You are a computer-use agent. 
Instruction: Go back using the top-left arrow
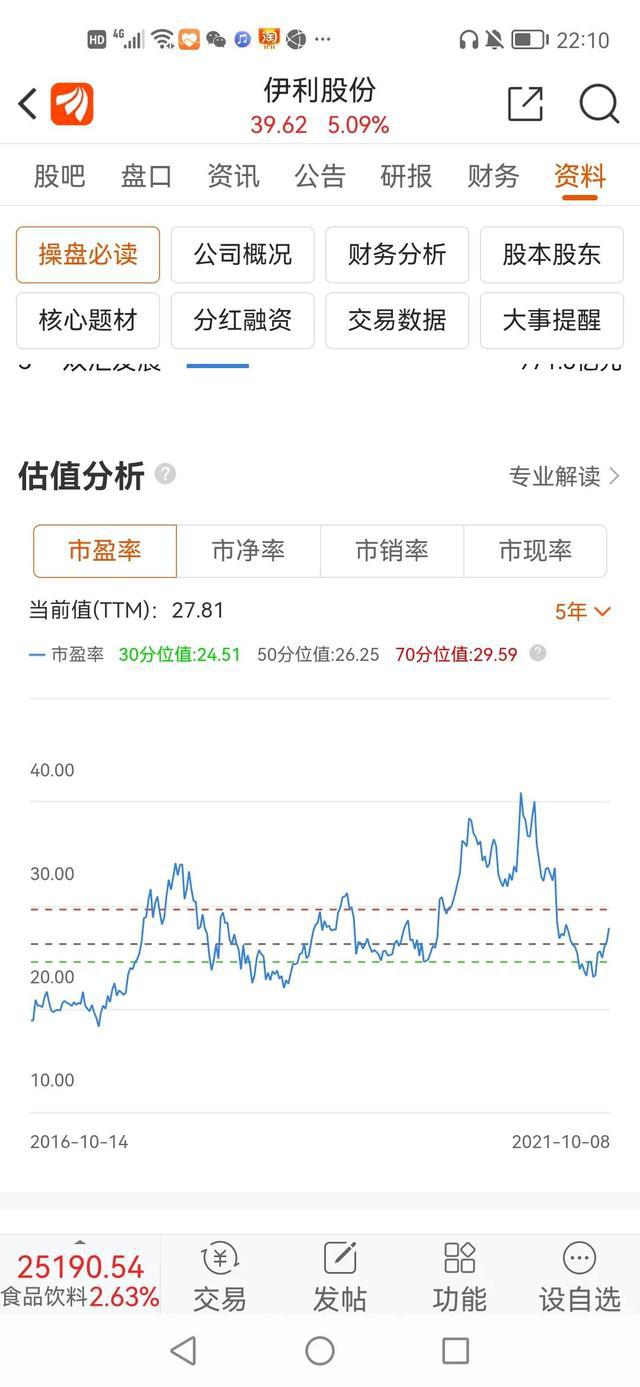tap(28, 103)
